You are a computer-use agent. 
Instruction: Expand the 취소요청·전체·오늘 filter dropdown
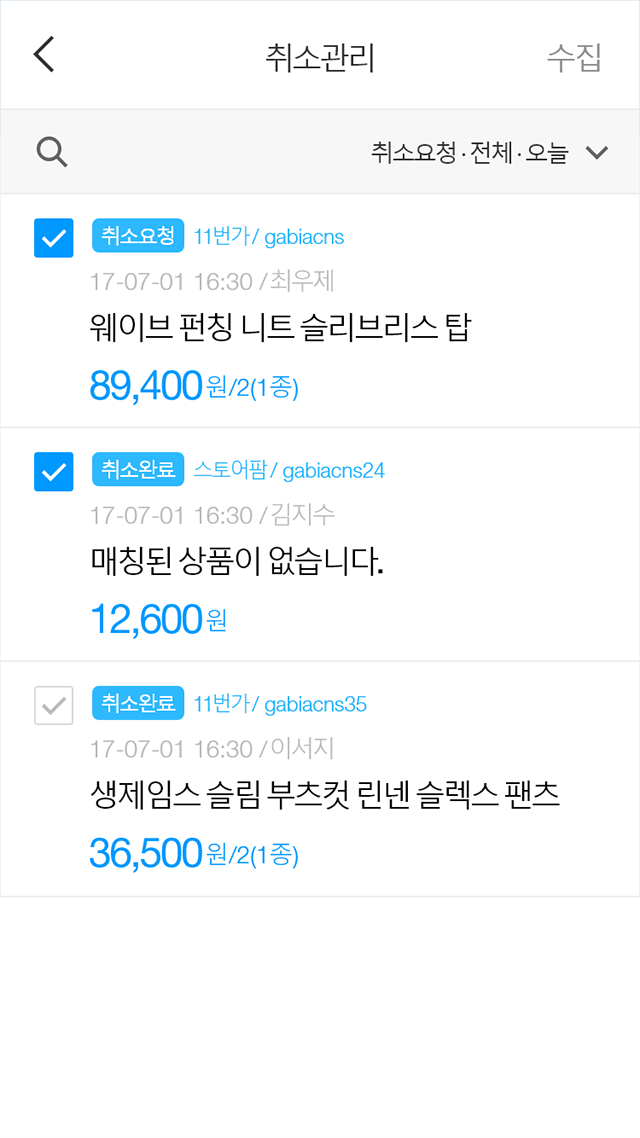click(489, 152)
